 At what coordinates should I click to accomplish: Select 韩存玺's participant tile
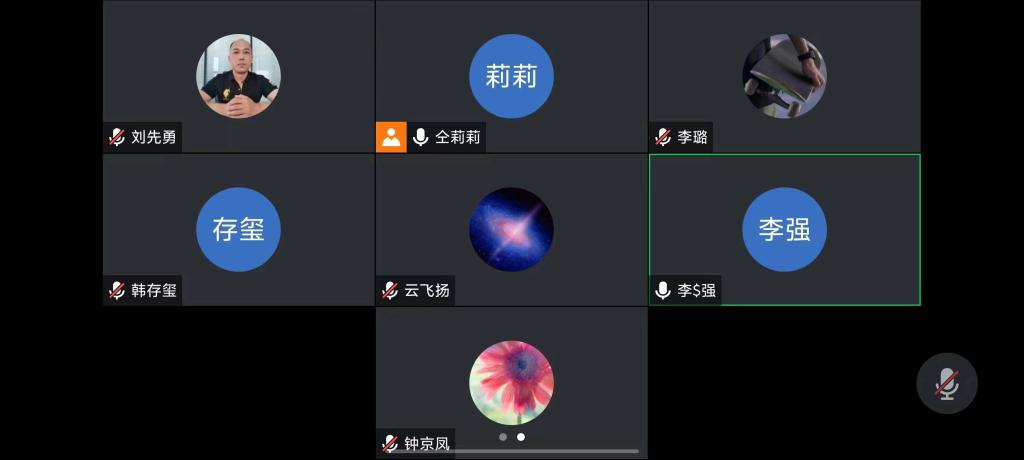238,229
